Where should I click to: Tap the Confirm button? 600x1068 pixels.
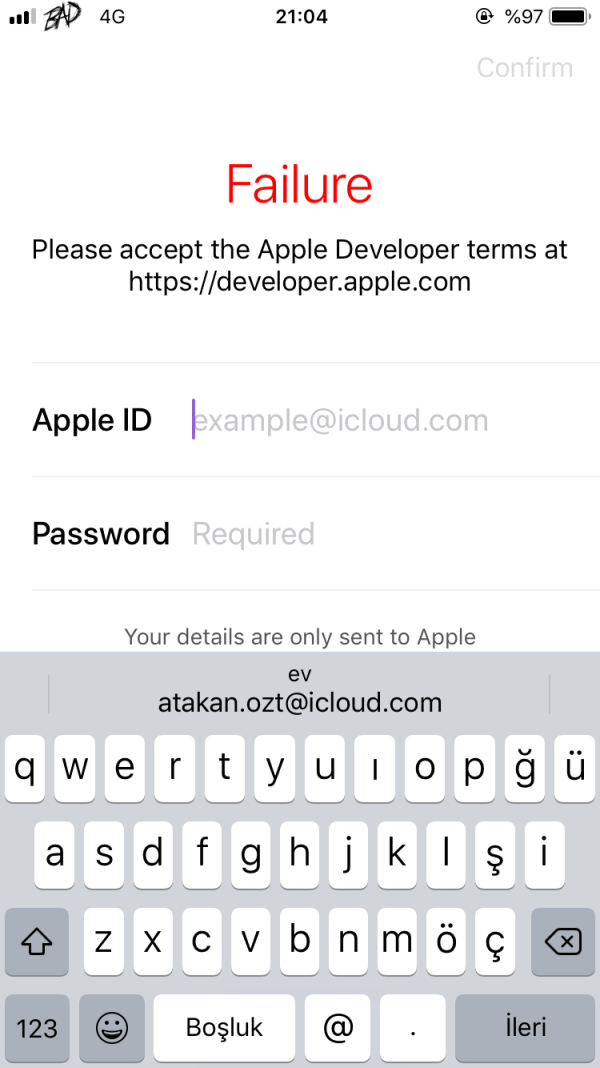[x=524, y=68]
